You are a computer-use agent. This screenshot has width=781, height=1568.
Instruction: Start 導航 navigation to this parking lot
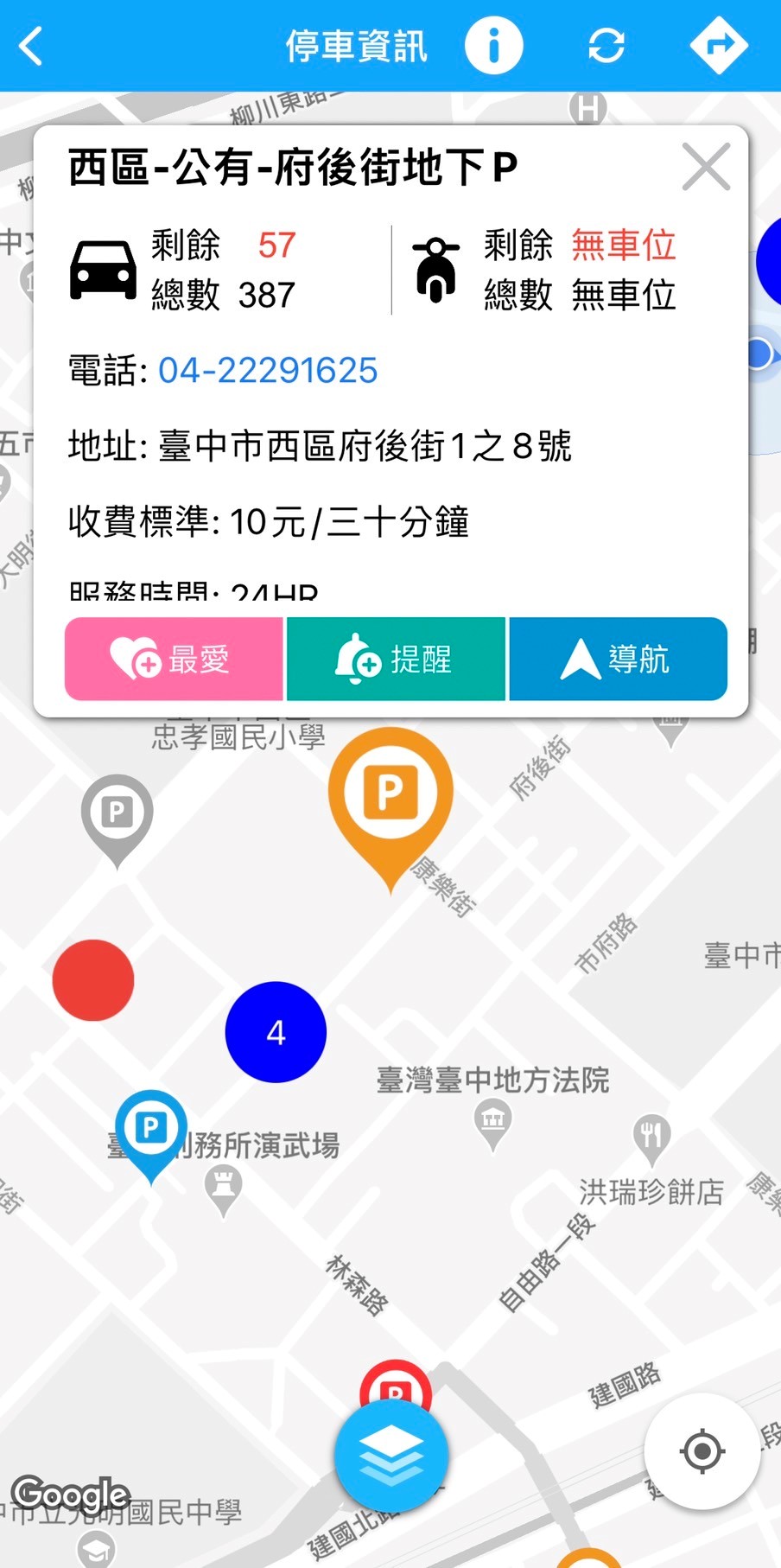(x=618, y=660)
